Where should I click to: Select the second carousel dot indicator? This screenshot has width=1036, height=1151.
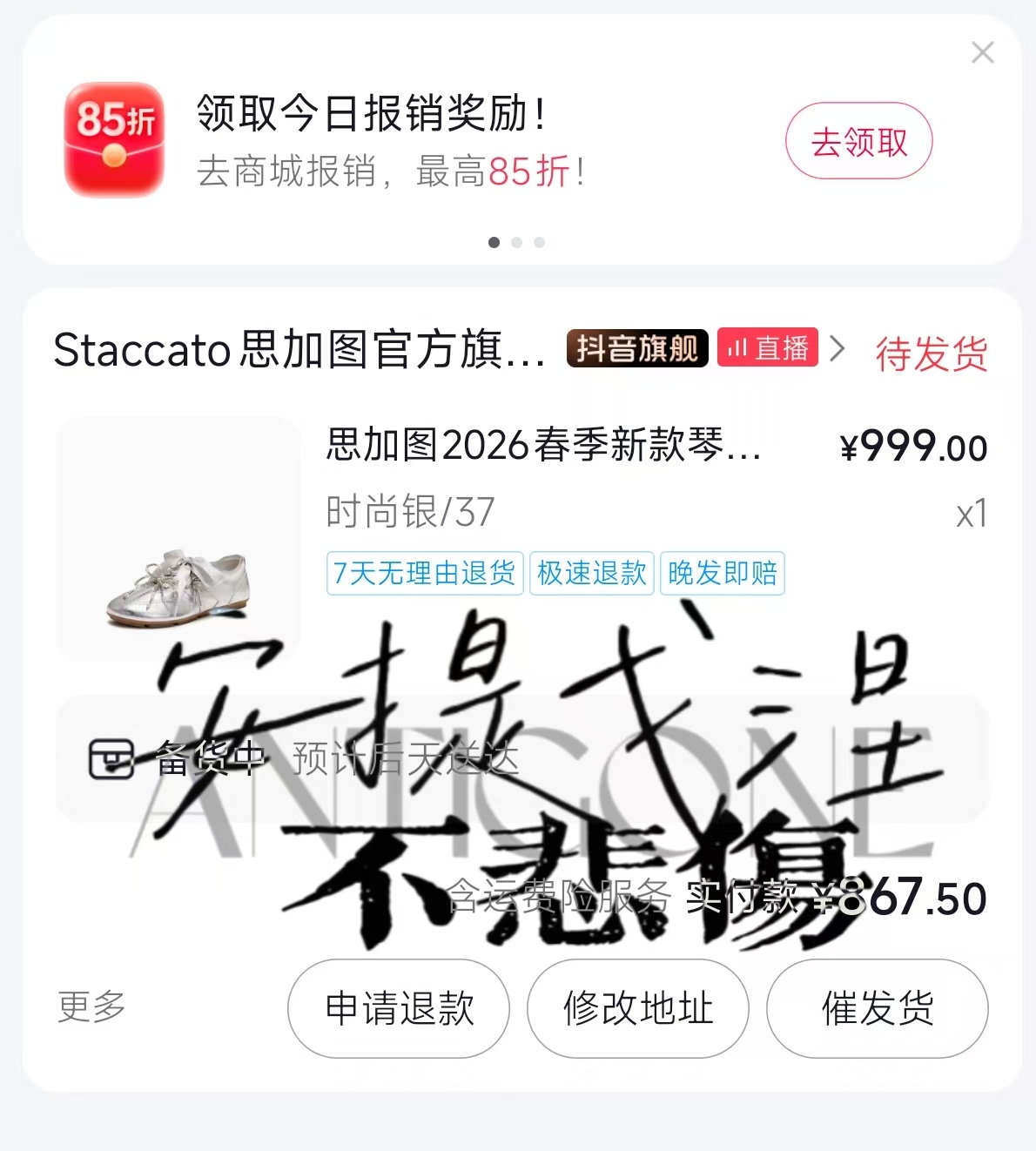(x=516, y=243)
